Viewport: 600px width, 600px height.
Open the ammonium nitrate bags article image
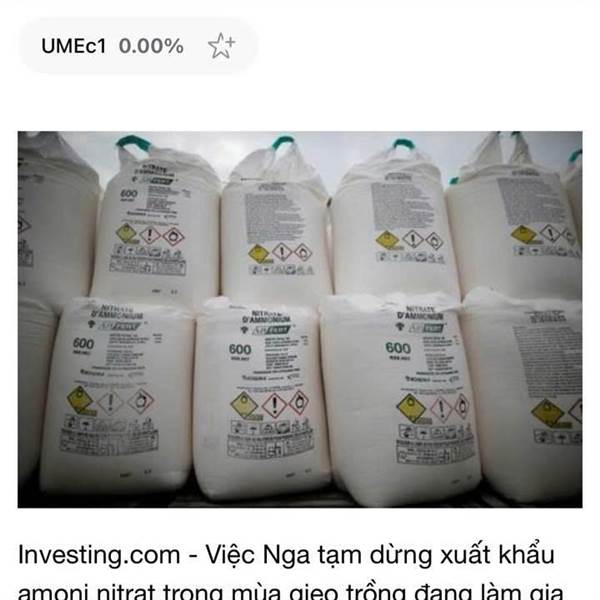300,320
